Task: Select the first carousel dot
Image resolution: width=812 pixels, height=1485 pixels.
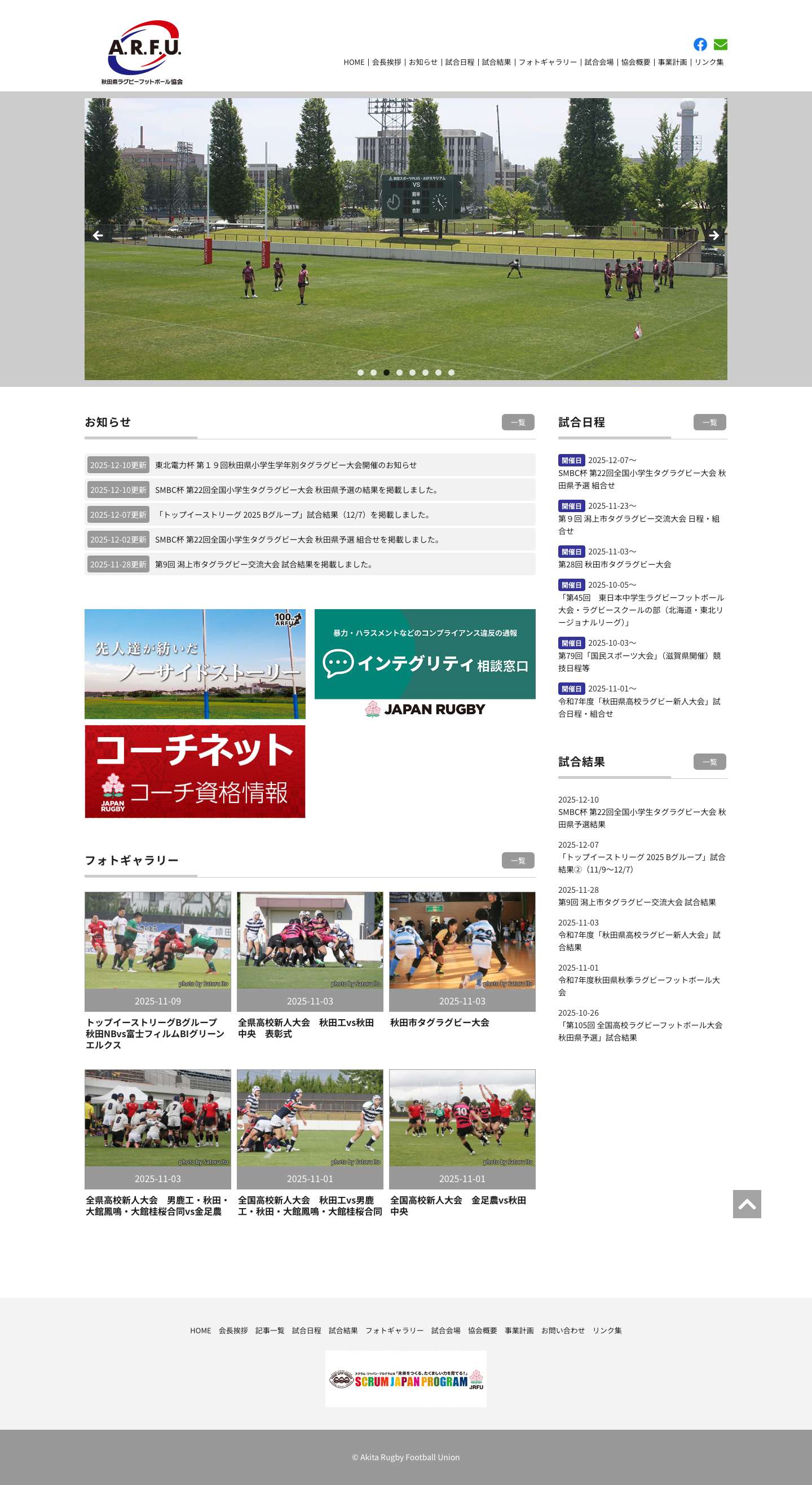Action: click(x=360, y=373)
